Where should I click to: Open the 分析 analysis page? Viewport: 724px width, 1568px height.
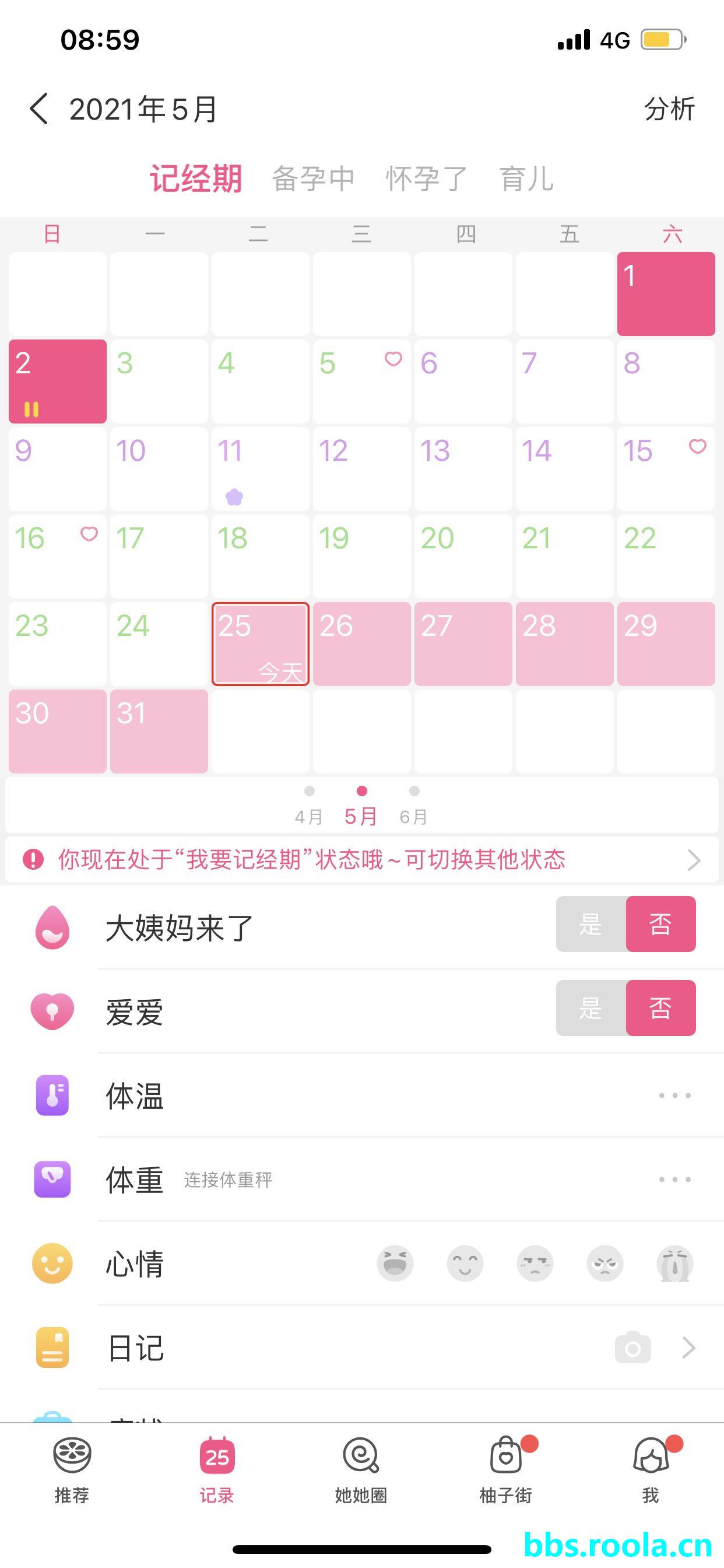coord(669,110)
